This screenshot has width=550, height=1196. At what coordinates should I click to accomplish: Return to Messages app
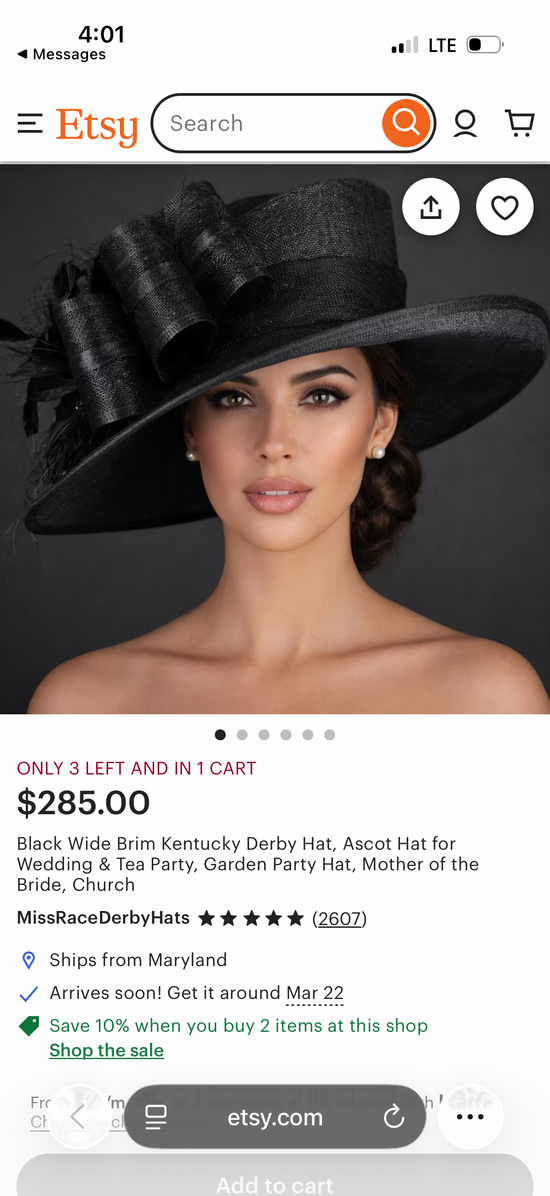61,54
